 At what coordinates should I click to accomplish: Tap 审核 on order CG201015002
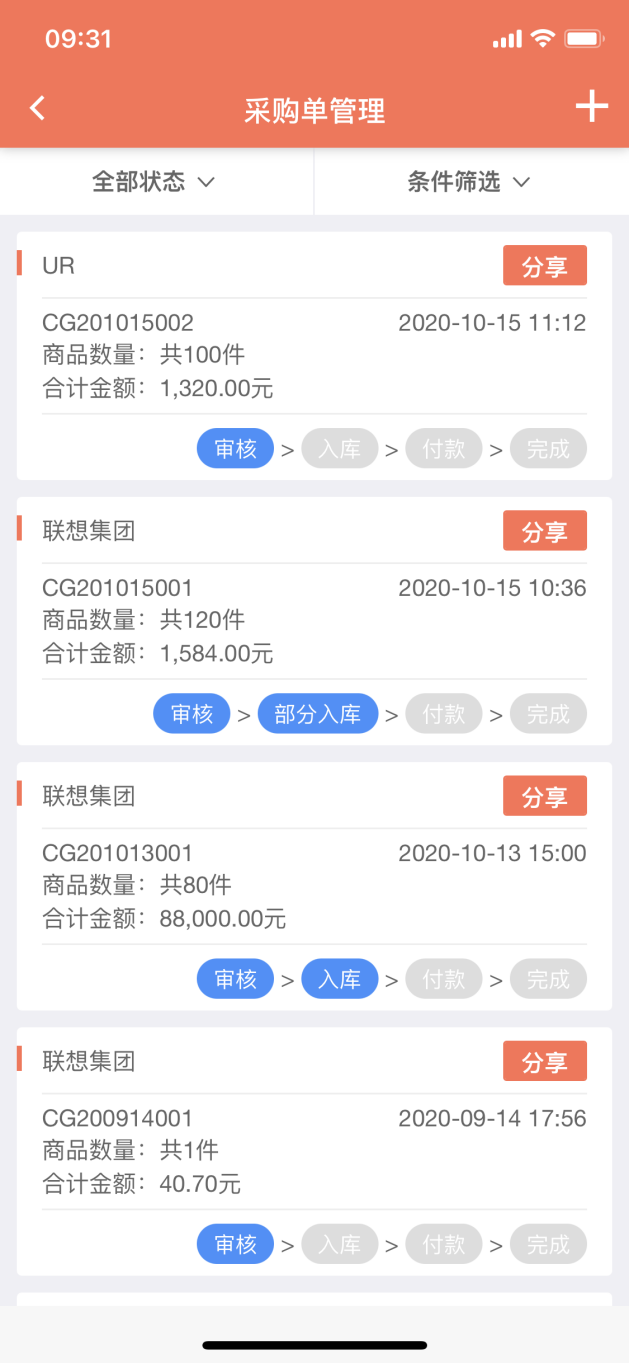[235, 449]
